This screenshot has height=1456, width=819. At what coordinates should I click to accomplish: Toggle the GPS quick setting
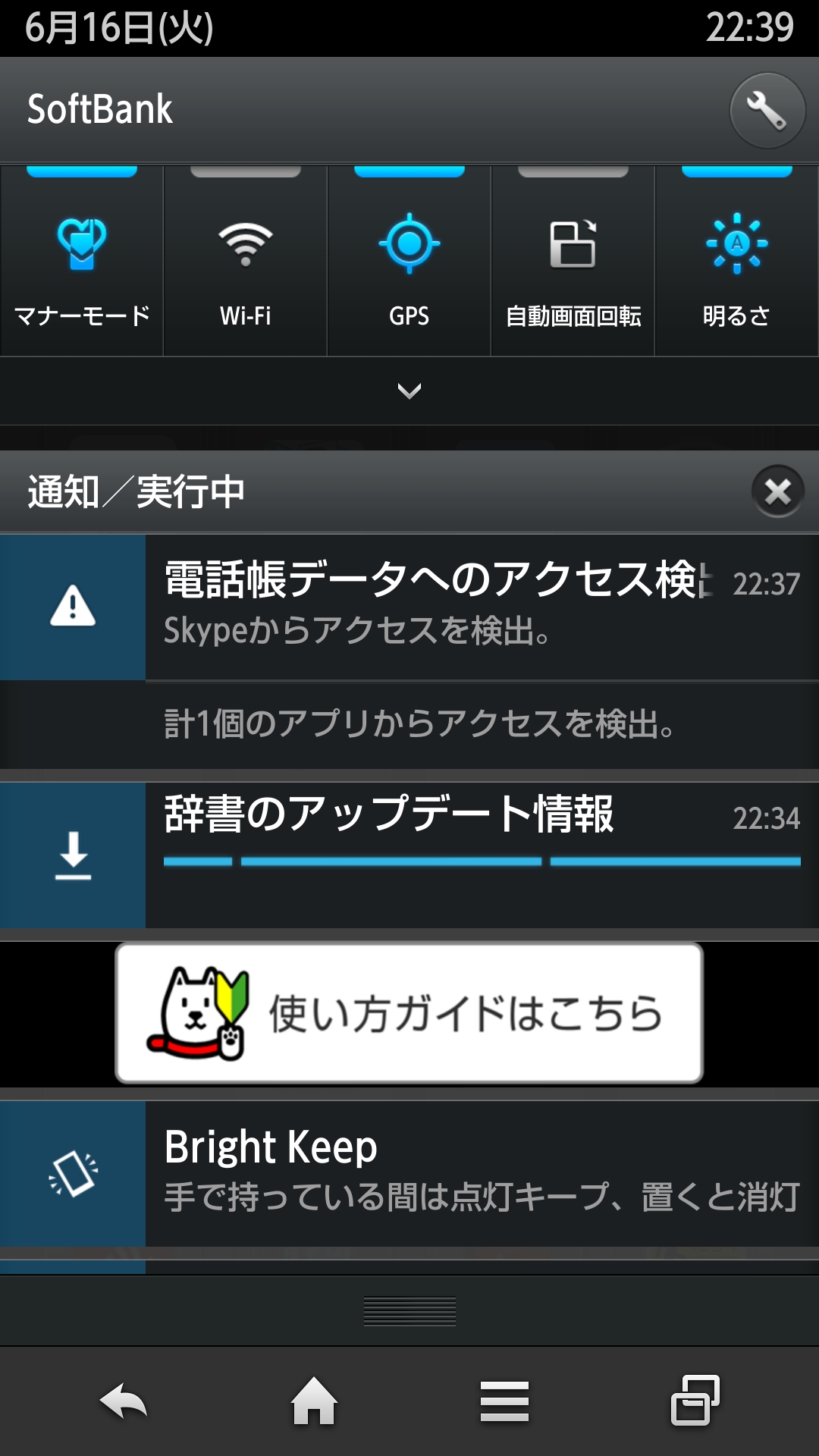click(x=409, y=262)
